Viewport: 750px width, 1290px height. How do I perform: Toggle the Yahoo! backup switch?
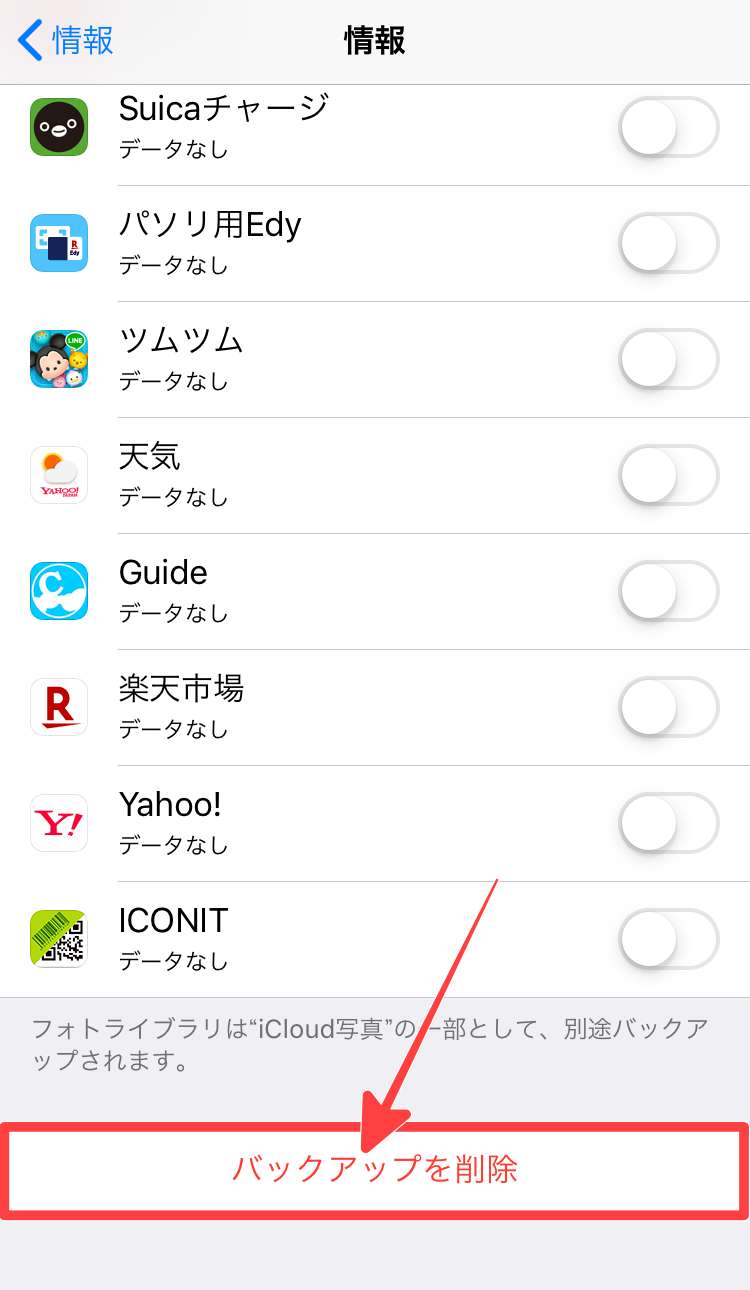669,823
